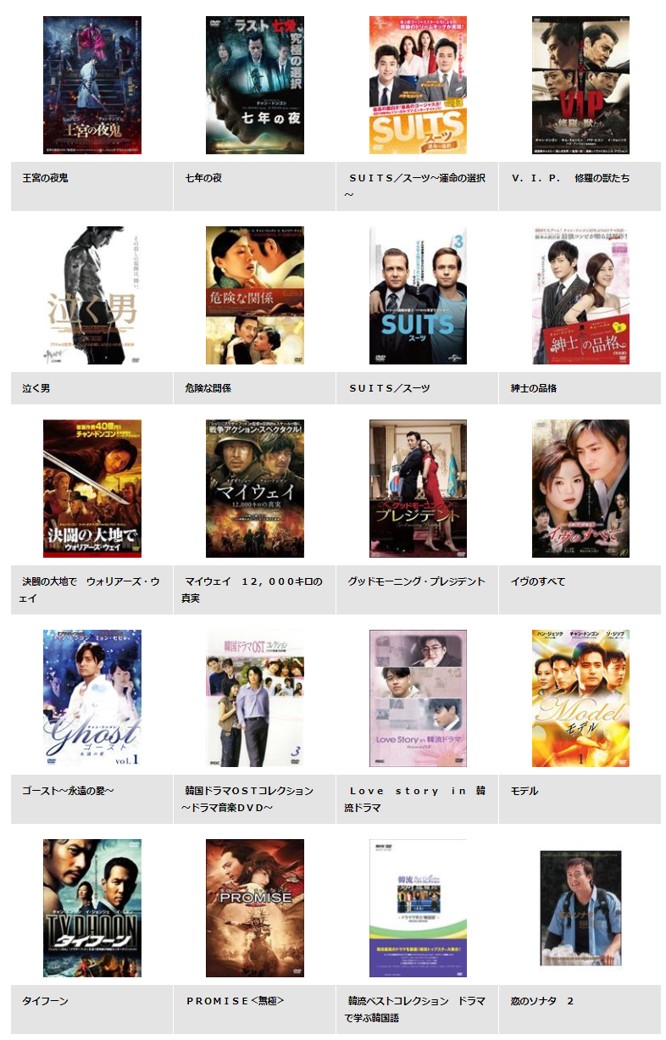Open the タイフーン cover
Image resolution: width=666 pixels, height=1040 pixels.
tap(92, 908)
